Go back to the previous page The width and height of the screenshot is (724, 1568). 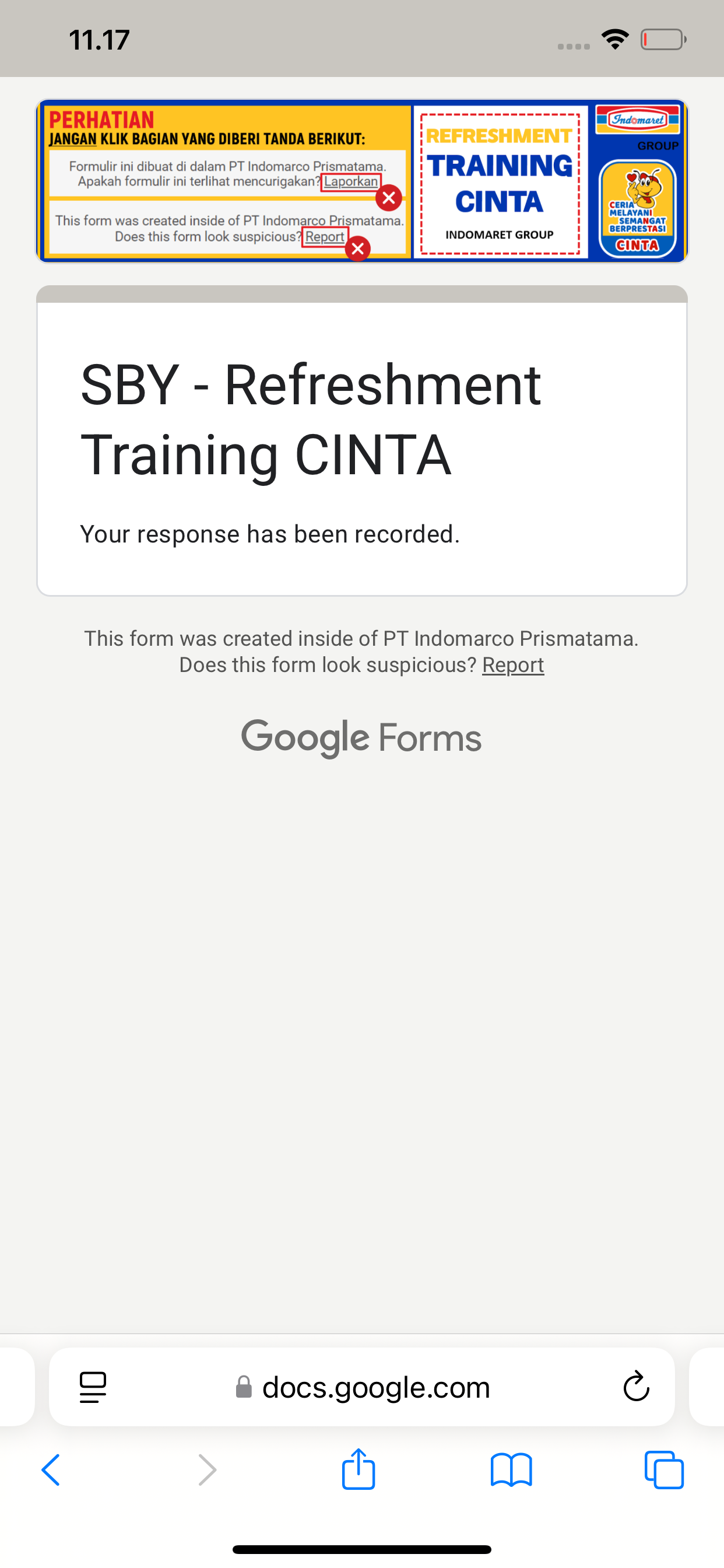tap(51, 1470)
